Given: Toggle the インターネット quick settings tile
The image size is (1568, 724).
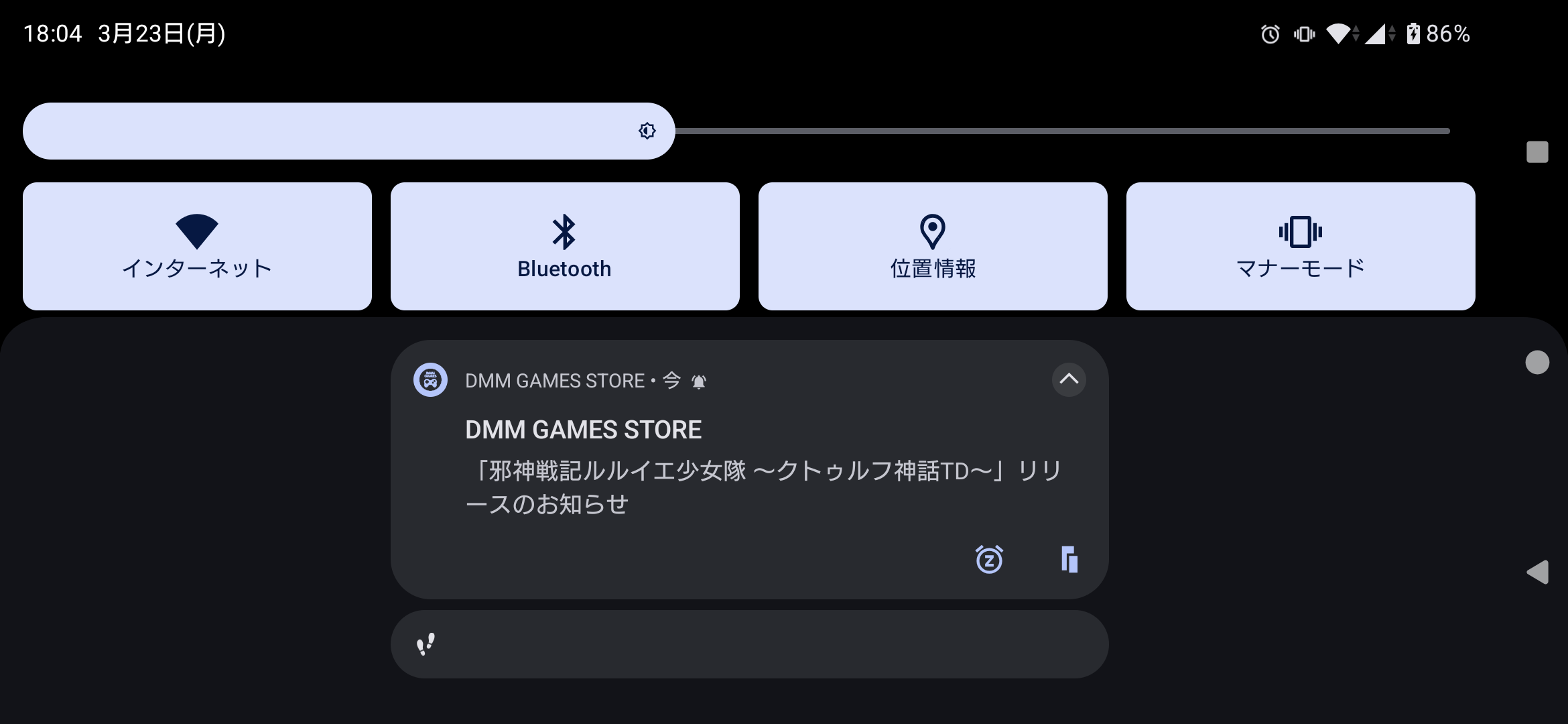Looking at the screenshot, I should (197, 246).
